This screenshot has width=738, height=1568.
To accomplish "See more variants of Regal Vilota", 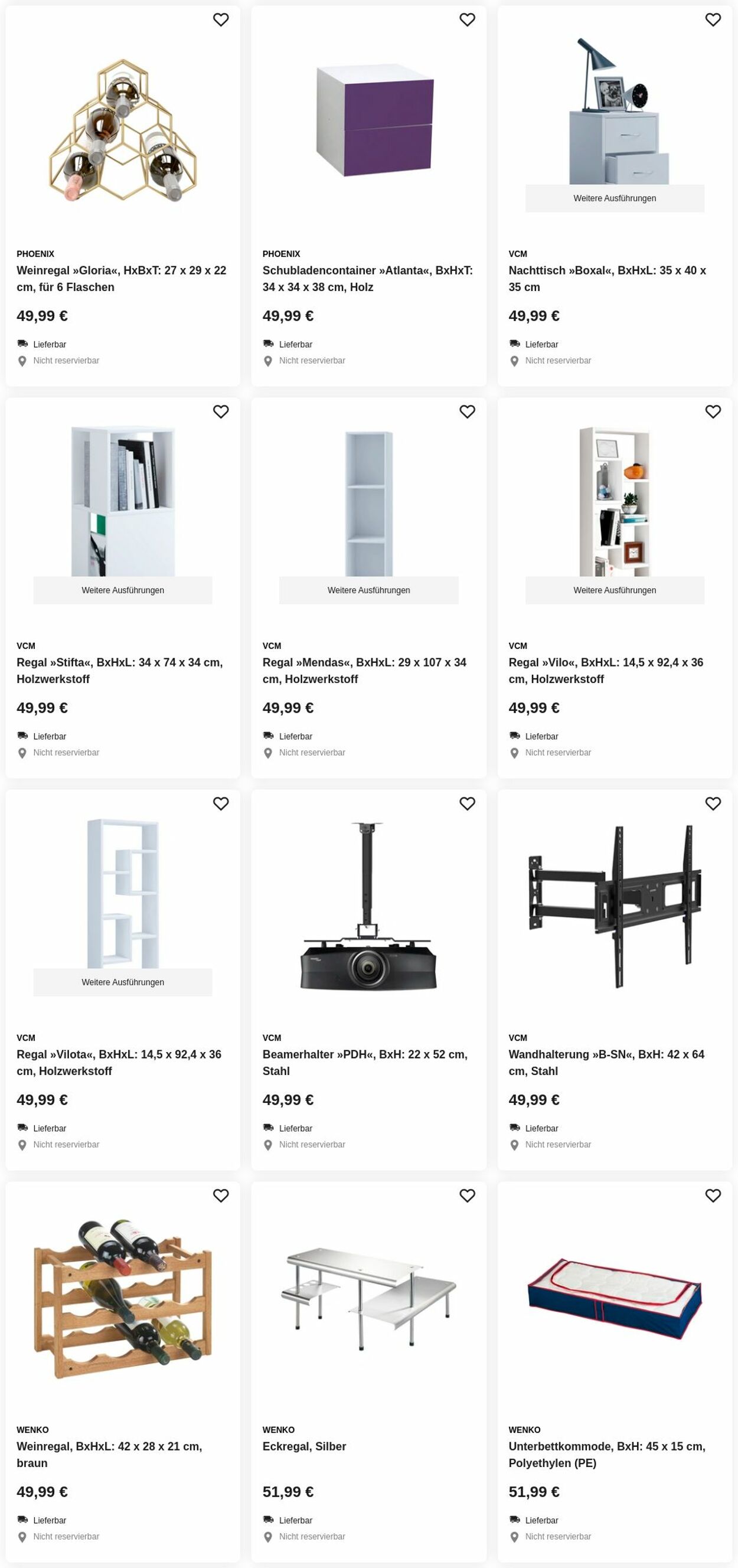I will click(x=122, y=982).
